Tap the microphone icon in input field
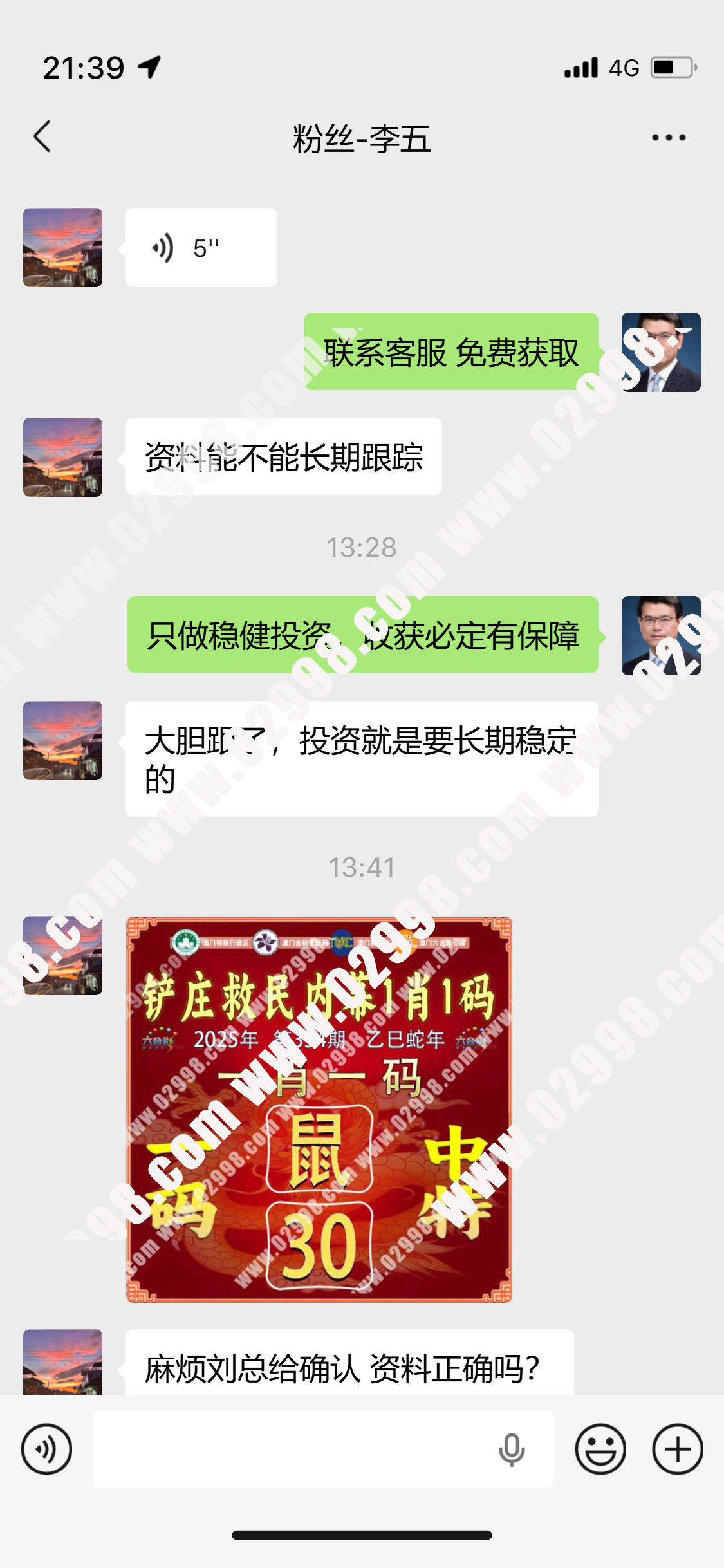The height and width of the screenshot is (1568, 724). pyautogui.click(x=512, y=1449)
